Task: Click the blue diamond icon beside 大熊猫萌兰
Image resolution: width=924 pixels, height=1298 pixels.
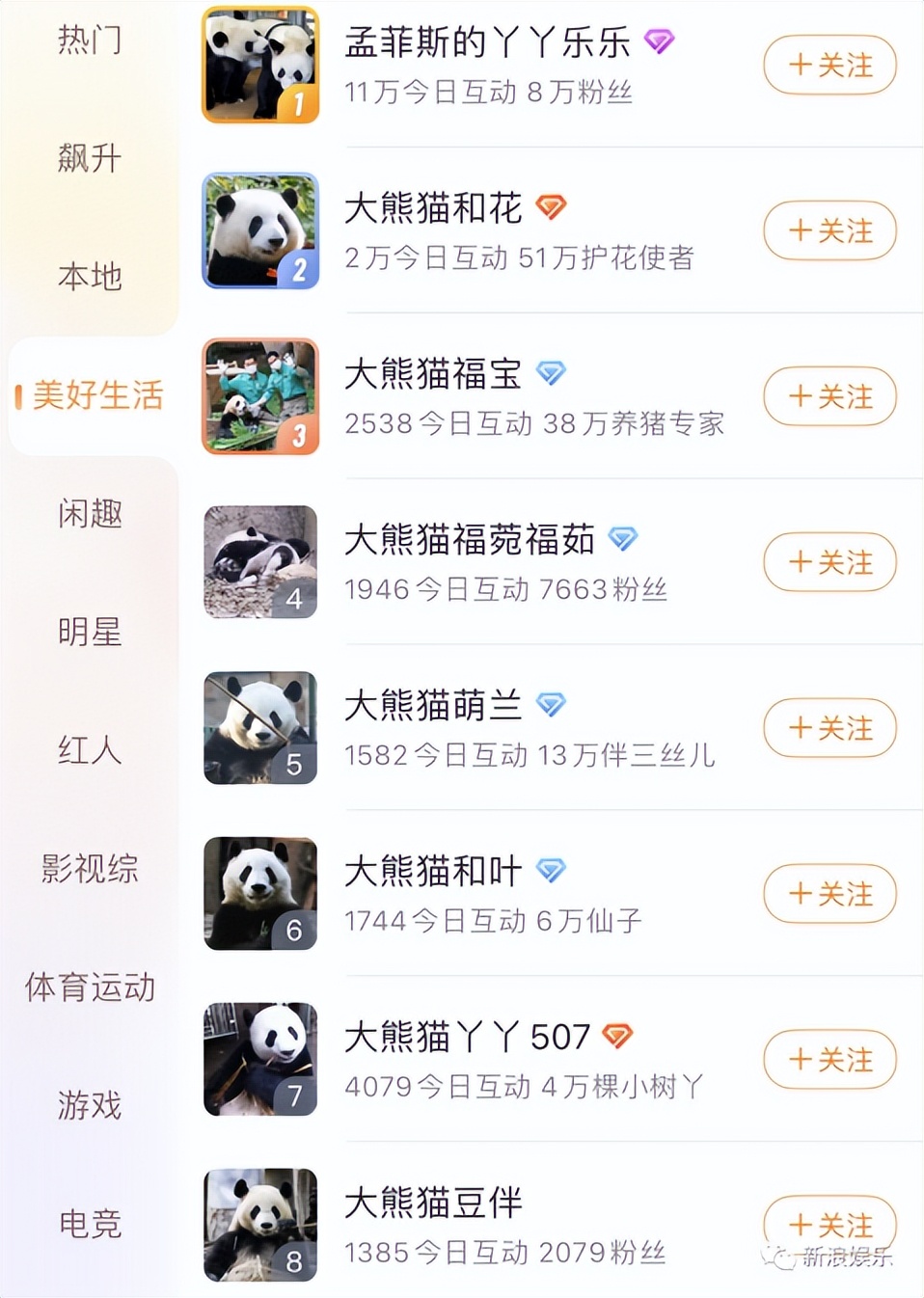Action: click(551, 705)
